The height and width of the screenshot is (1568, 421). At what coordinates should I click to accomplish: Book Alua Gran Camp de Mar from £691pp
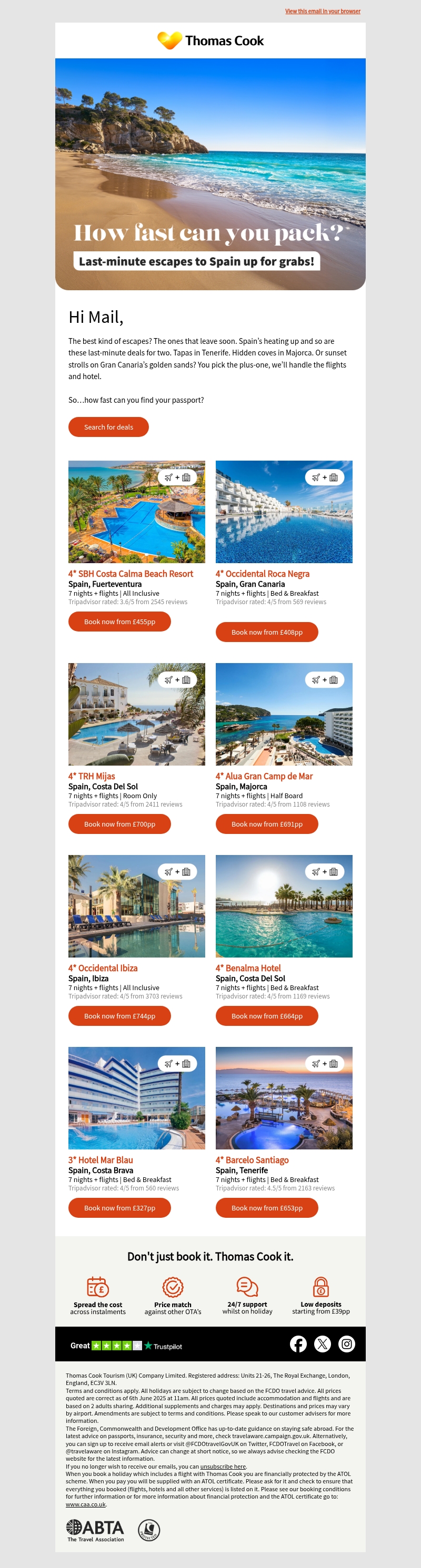coord(267,823)
